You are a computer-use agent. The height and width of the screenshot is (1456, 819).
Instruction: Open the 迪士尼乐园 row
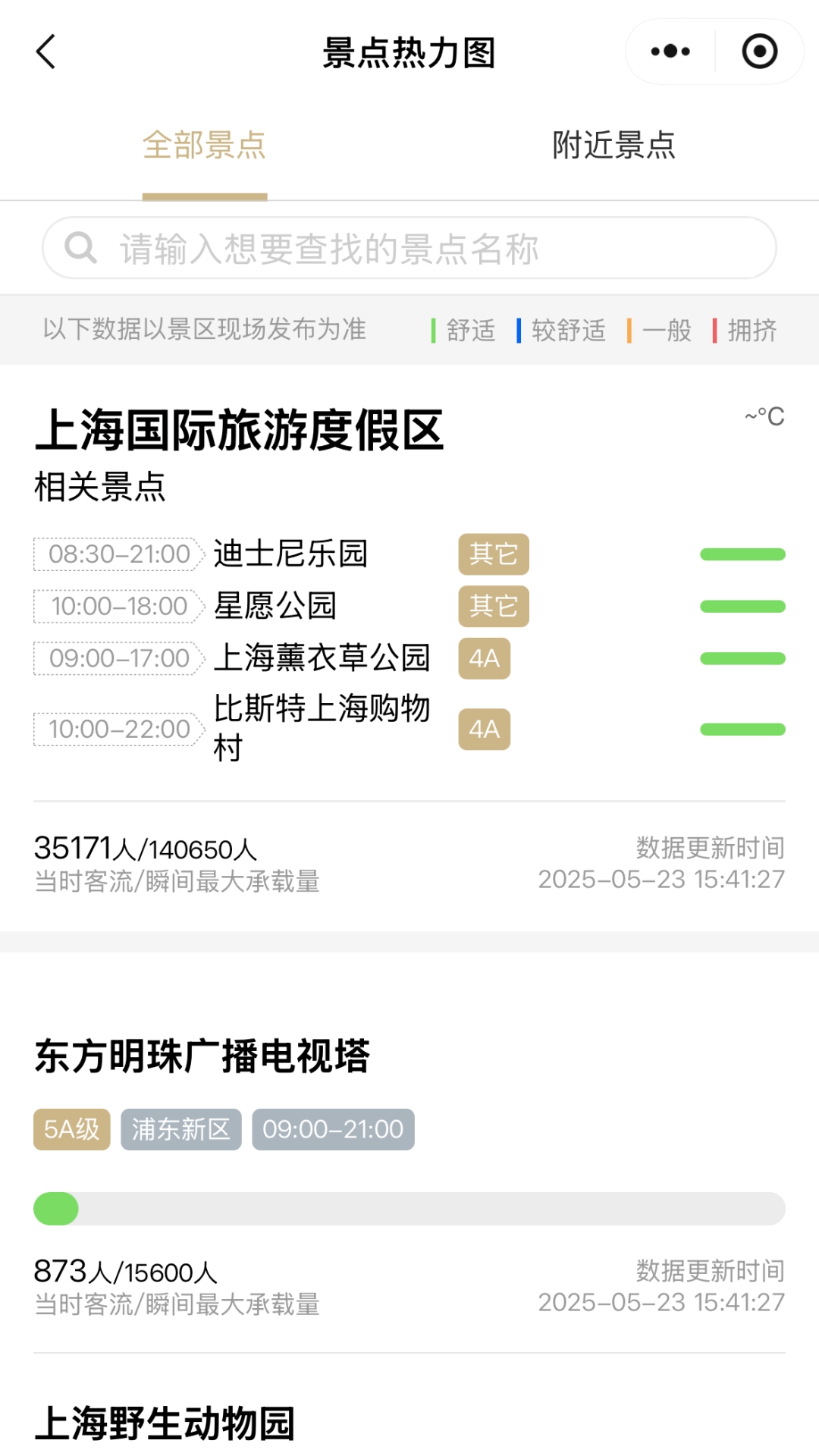[x=409, y=554]
